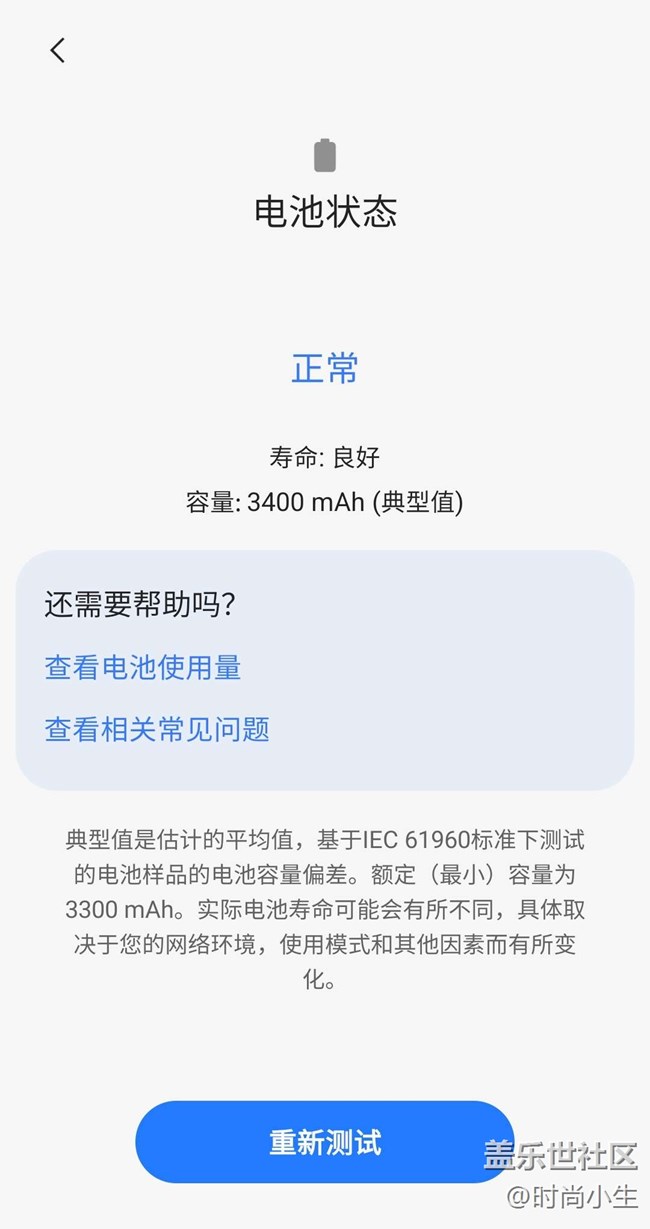Open the 查看电池使用量 link
650x1229 pixels.
pos(143,668)
